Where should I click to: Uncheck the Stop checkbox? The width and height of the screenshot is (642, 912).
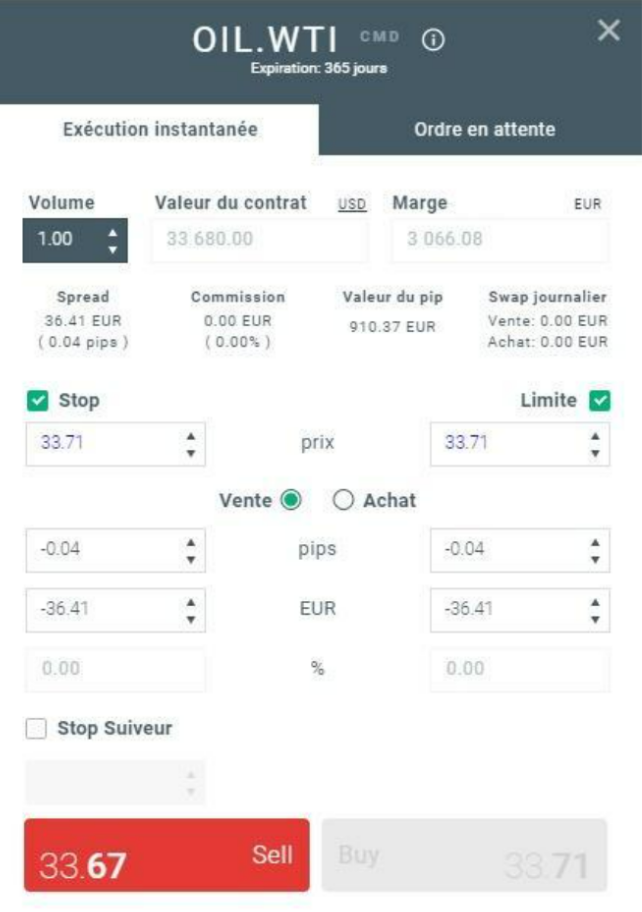point(36,401)
